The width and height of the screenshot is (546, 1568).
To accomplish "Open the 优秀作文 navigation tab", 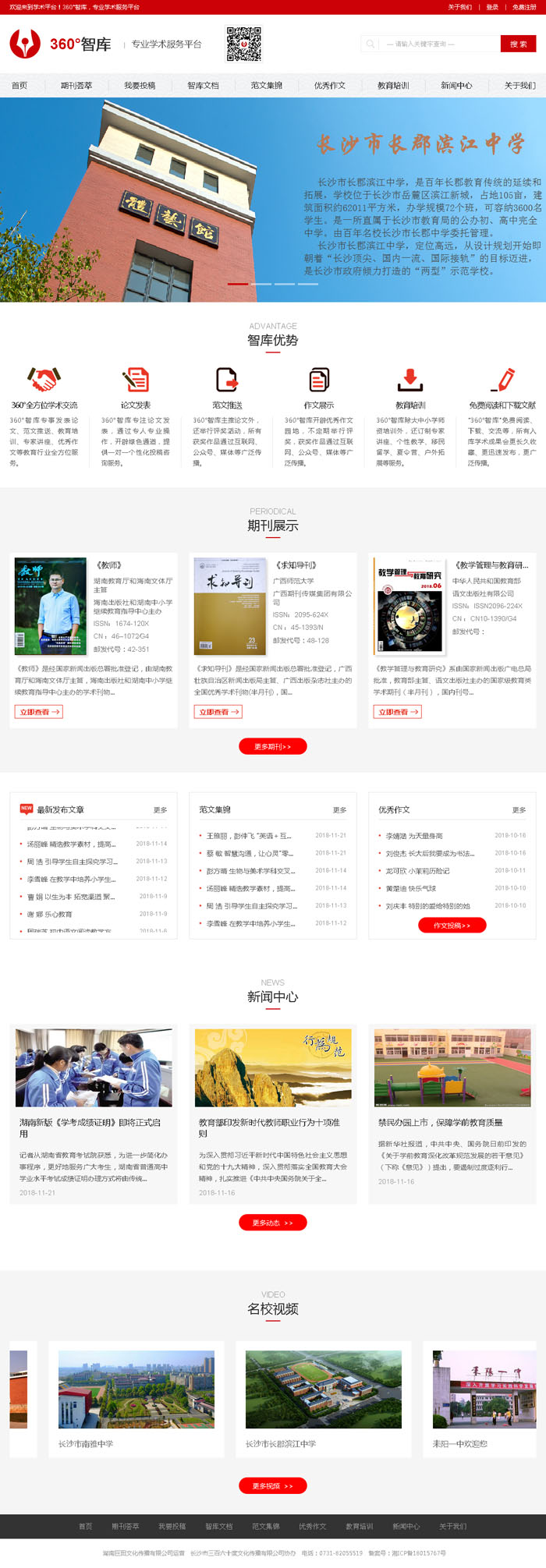I will coord(329,86).
